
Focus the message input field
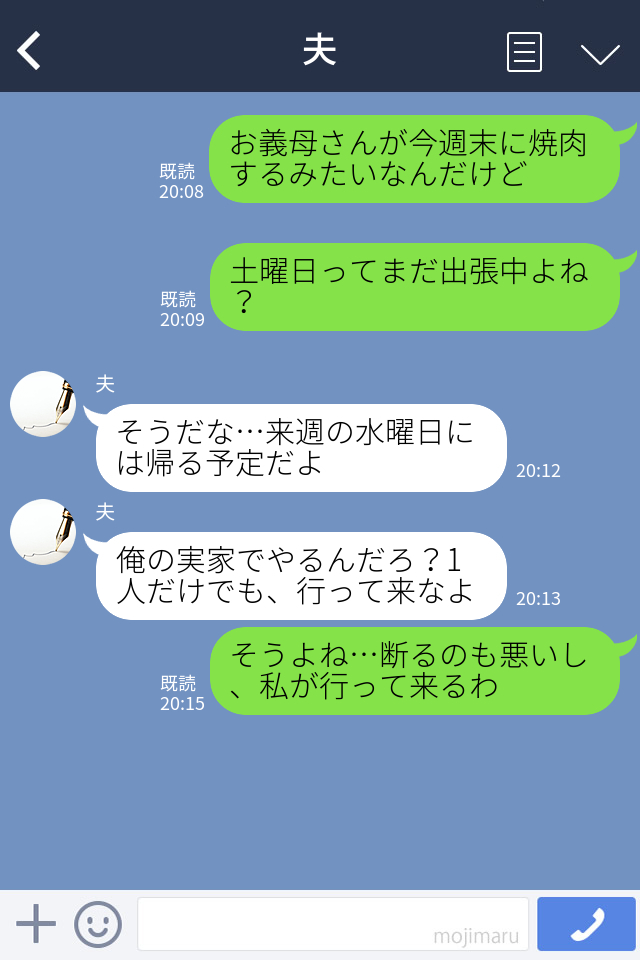pos(332,924)
